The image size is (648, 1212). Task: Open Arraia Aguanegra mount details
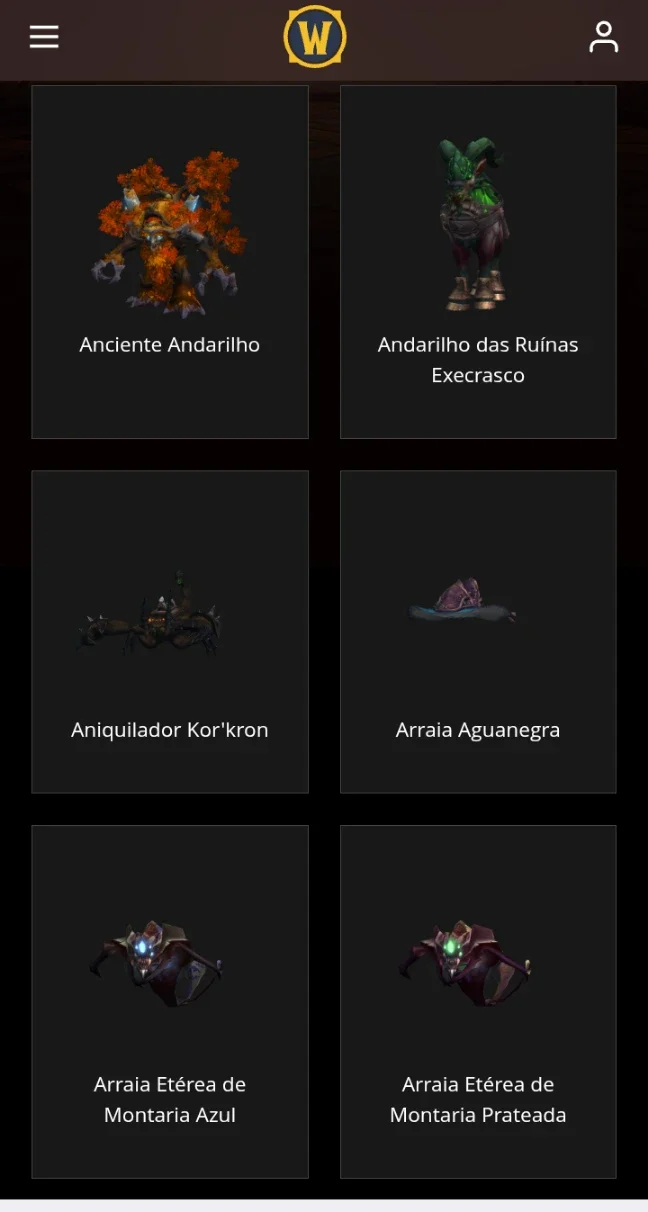click(x=478, y=632)
